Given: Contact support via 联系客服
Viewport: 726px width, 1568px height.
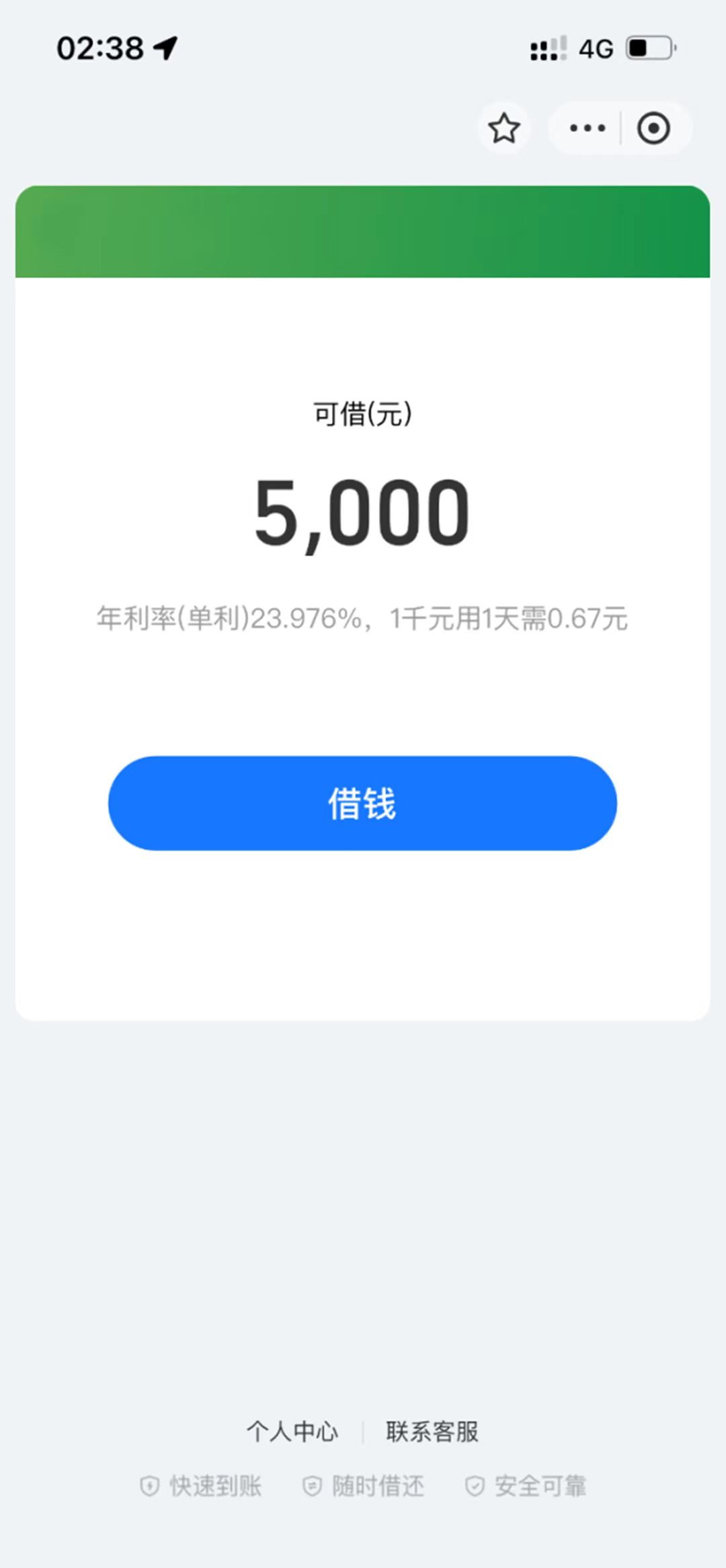Looking at the screenshot, I should 432,1431.
